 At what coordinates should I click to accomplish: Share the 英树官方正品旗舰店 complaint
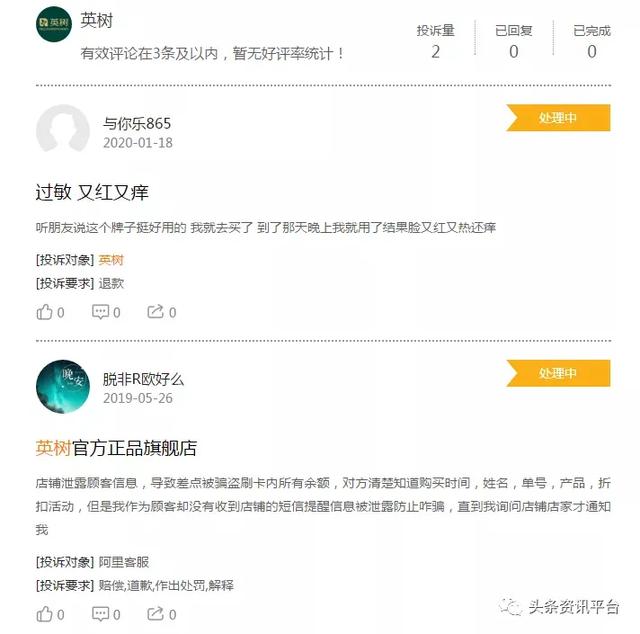[156, 612]
